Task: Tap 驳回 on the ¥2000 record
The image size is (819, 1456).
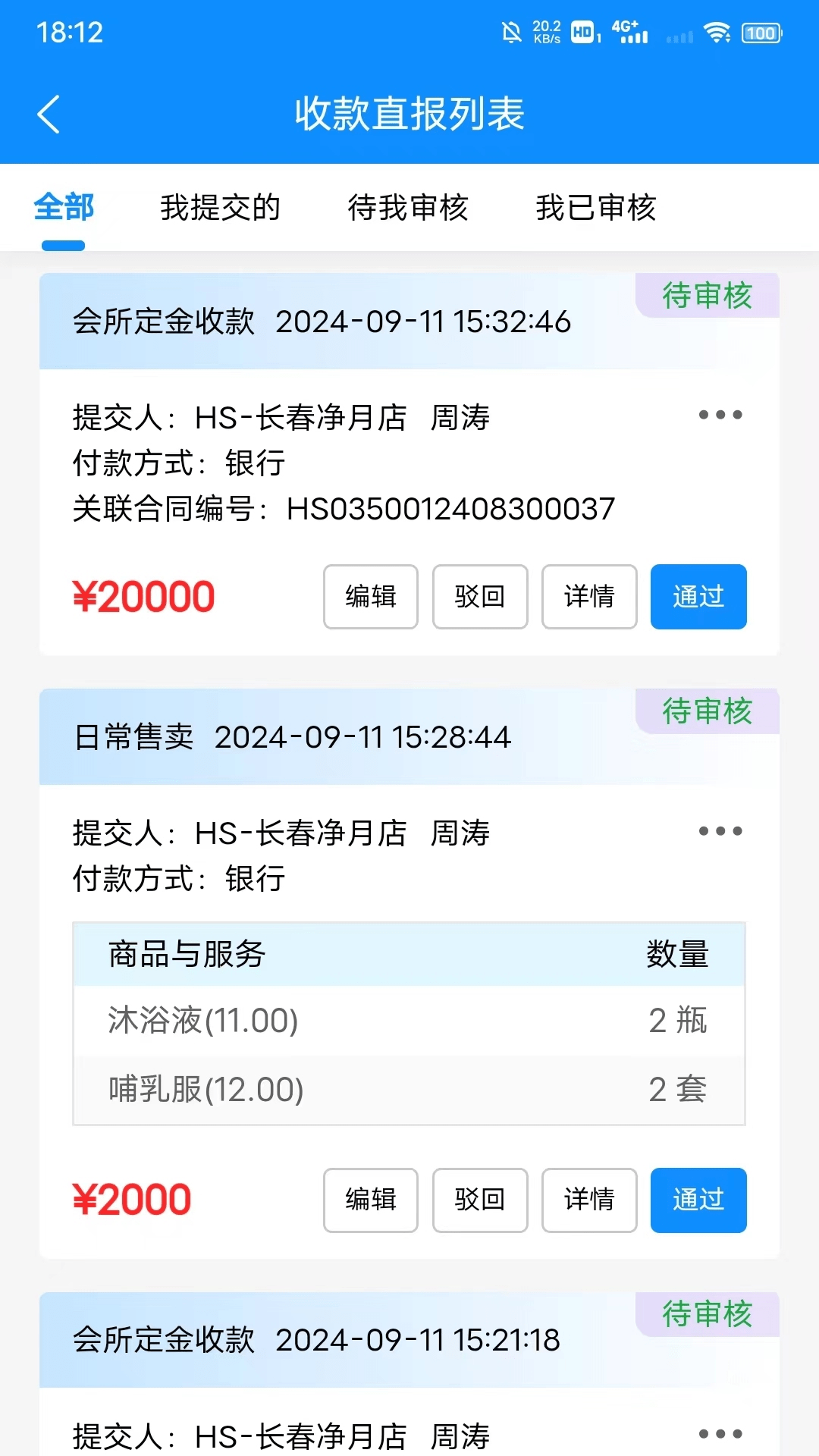Action: click(479, 1201)
